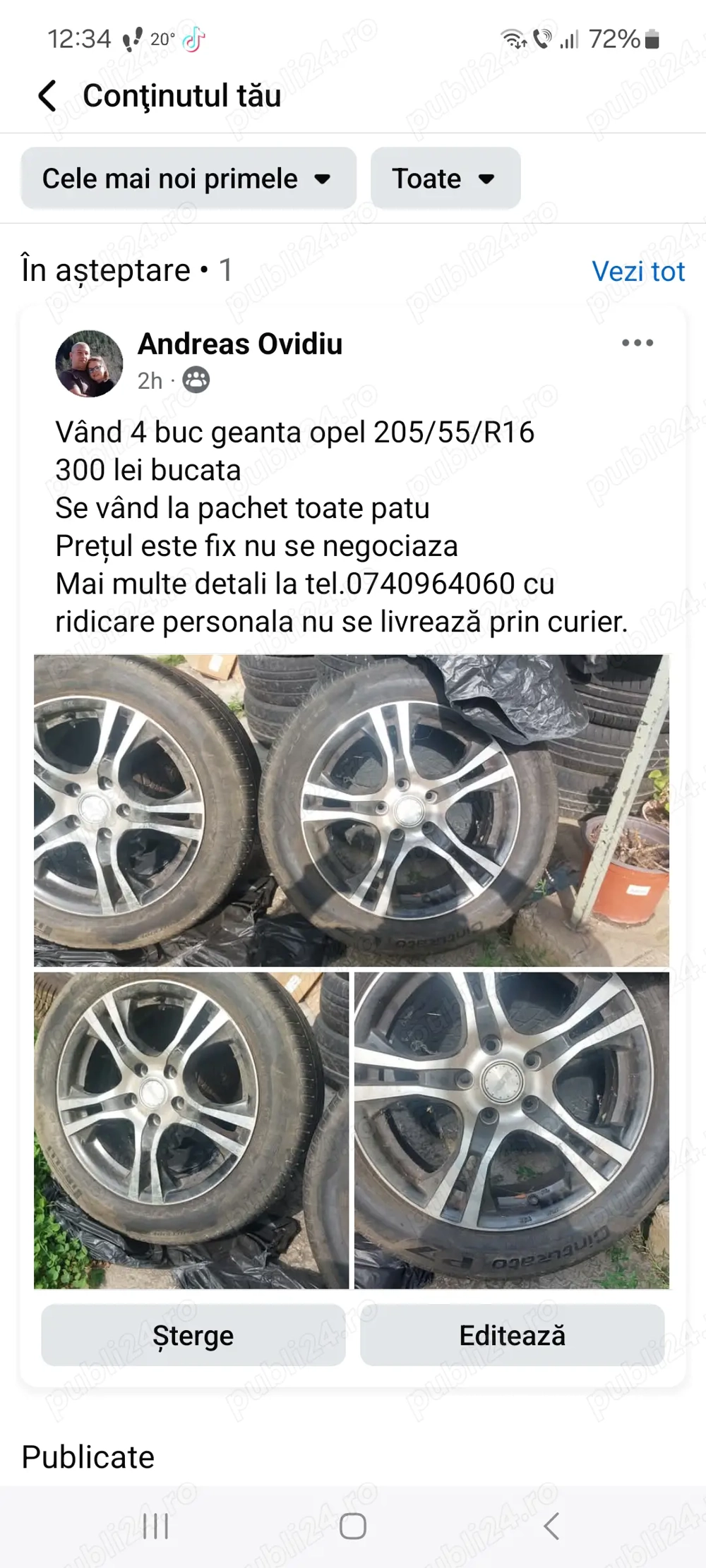706x1568 pixels.
Task: Navigate back using the arrow icon
Action: pyautogui.click(x=47, y=95)
